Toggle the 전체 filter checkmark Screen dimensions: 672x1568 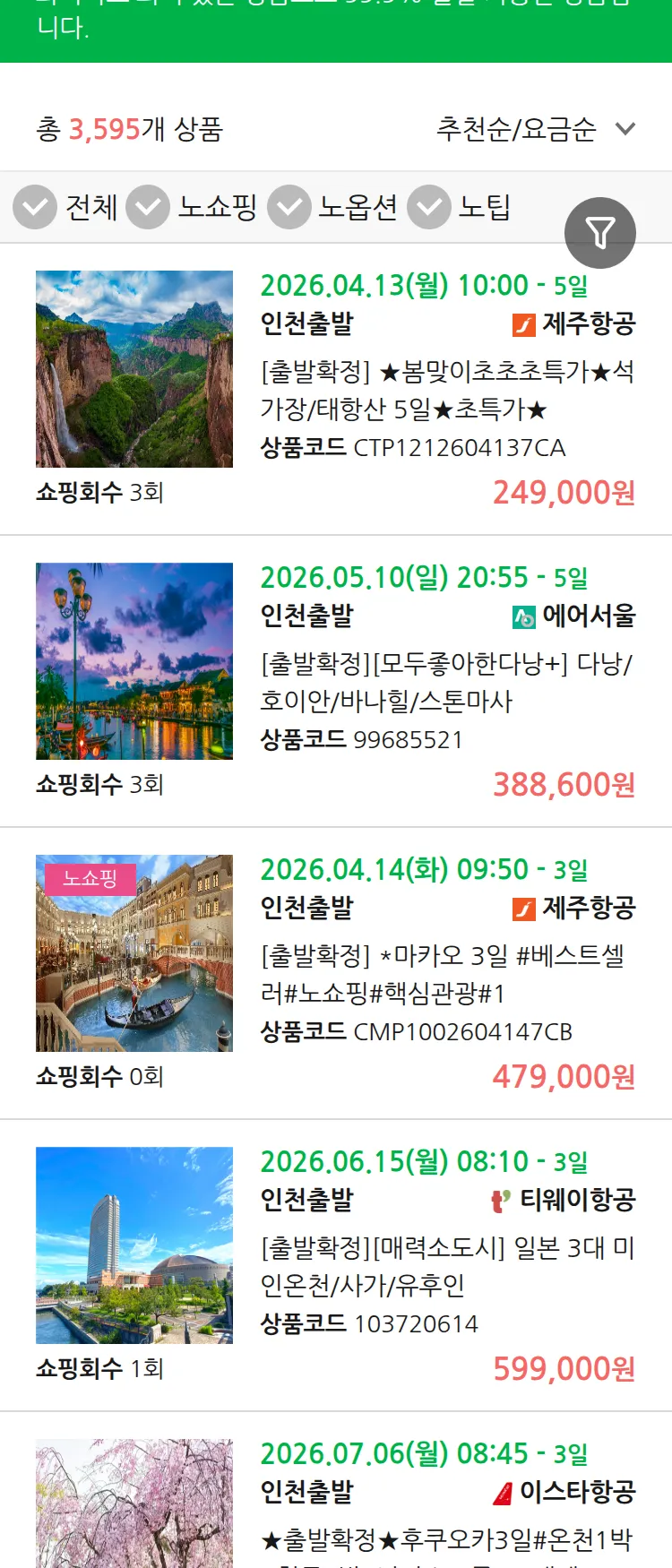[35, 207]
